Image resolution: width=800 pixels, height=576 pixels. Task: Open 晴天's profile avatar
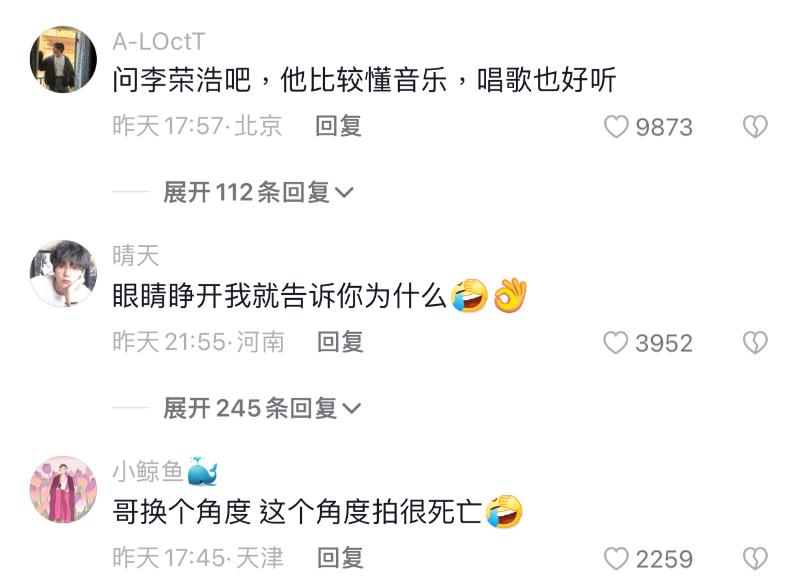click(x=63, y=273)
